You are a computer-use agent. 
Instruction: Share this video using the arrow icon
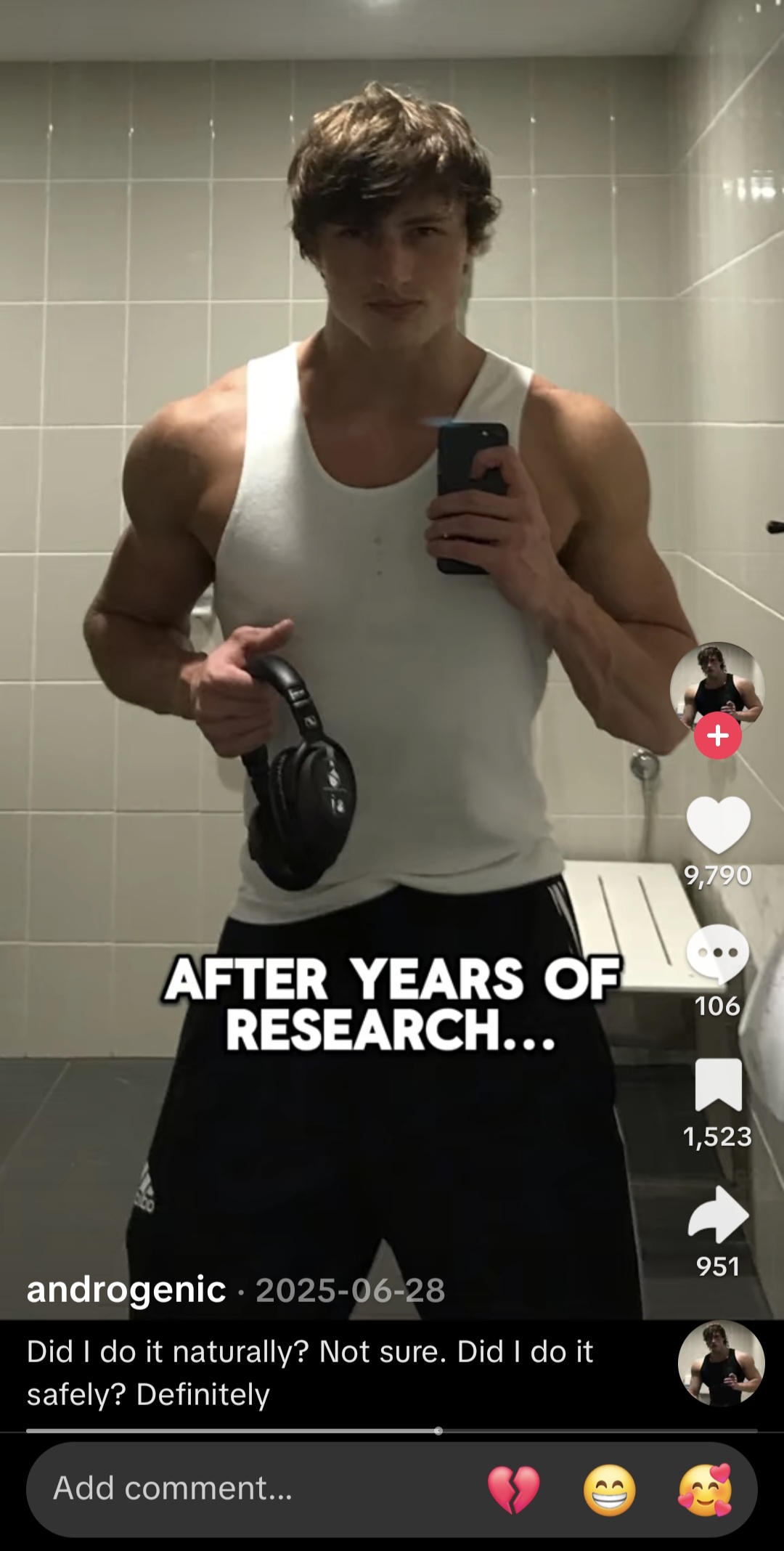click(718, 1214)
